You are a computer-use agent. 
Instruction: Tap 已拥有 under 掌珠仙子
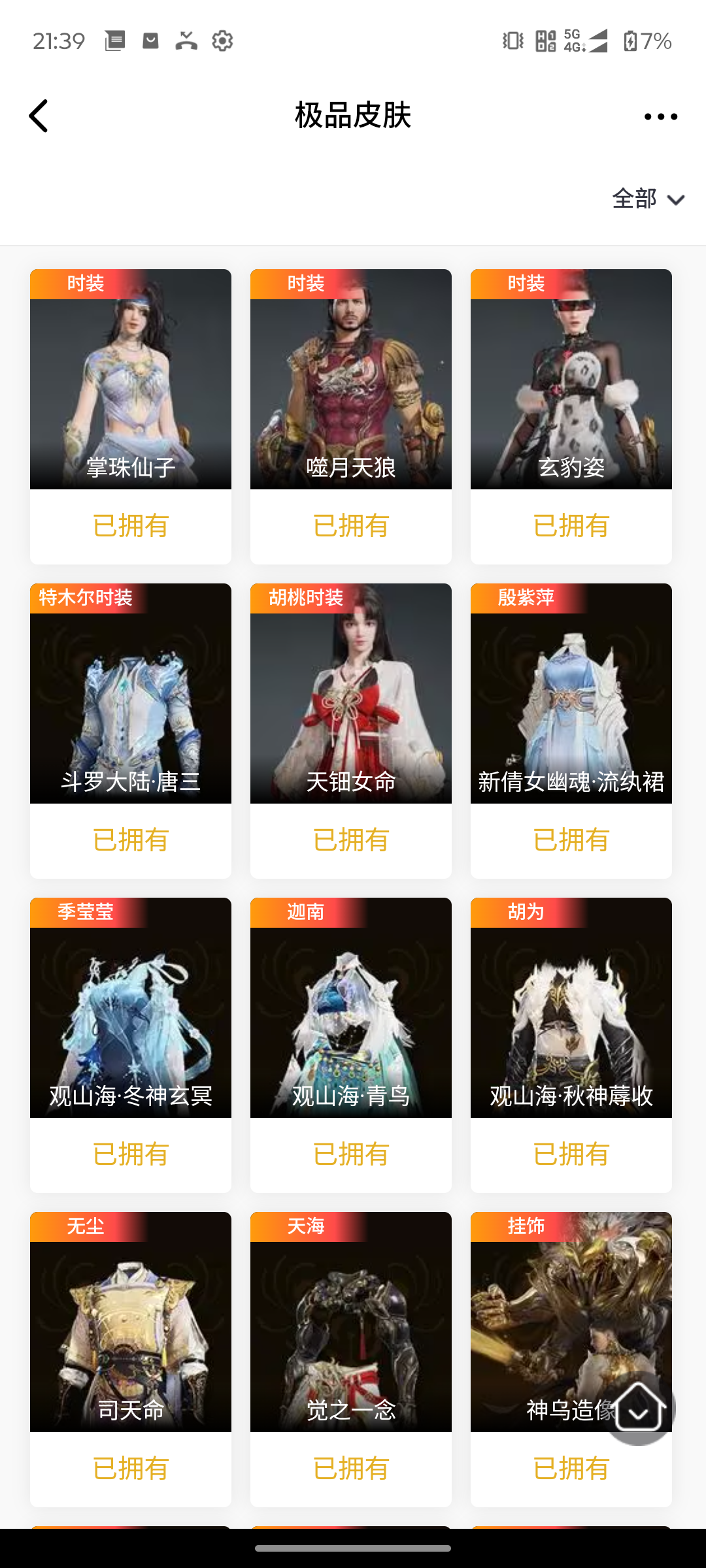pos(130,526)
